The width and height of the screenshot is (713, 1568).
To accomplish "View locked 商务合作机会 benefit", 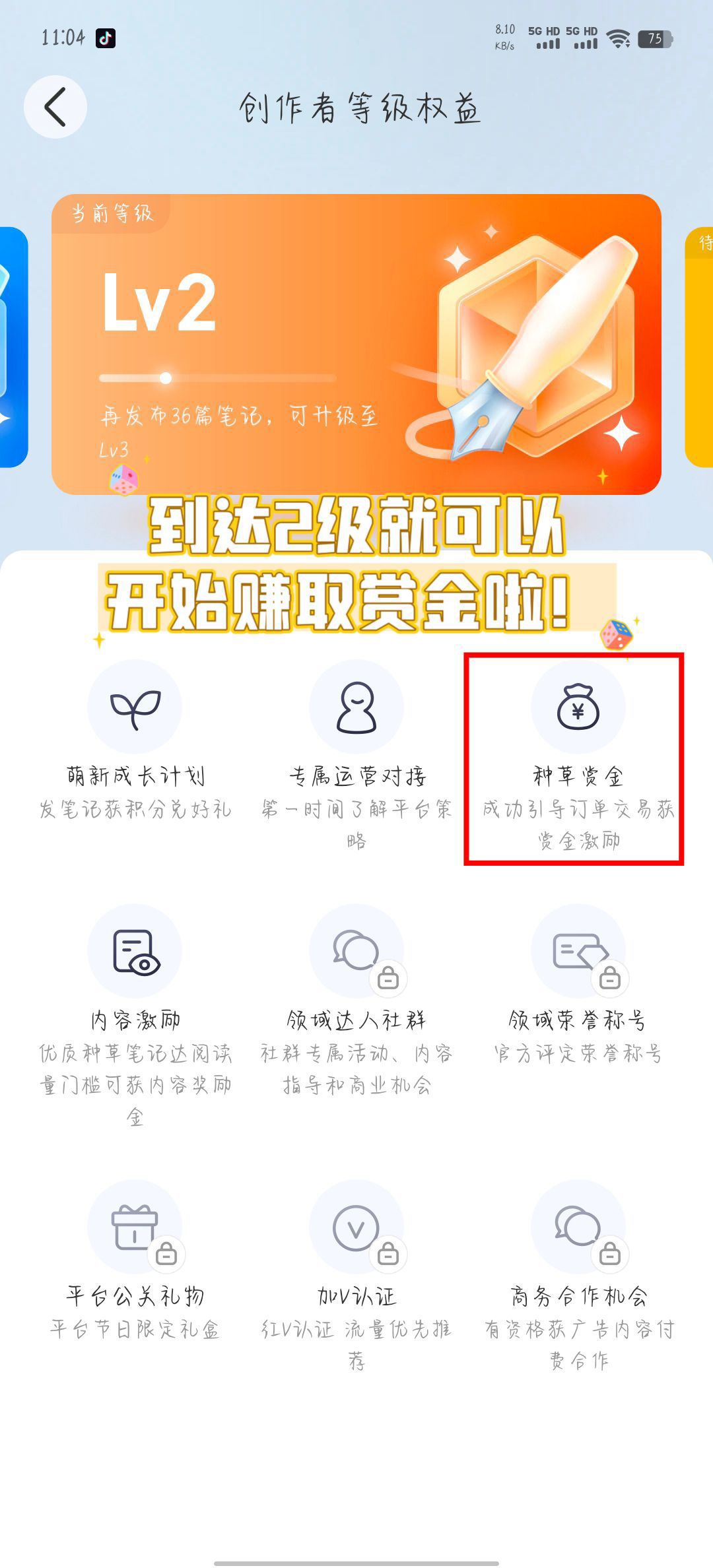I will (x=578, y=1227).
